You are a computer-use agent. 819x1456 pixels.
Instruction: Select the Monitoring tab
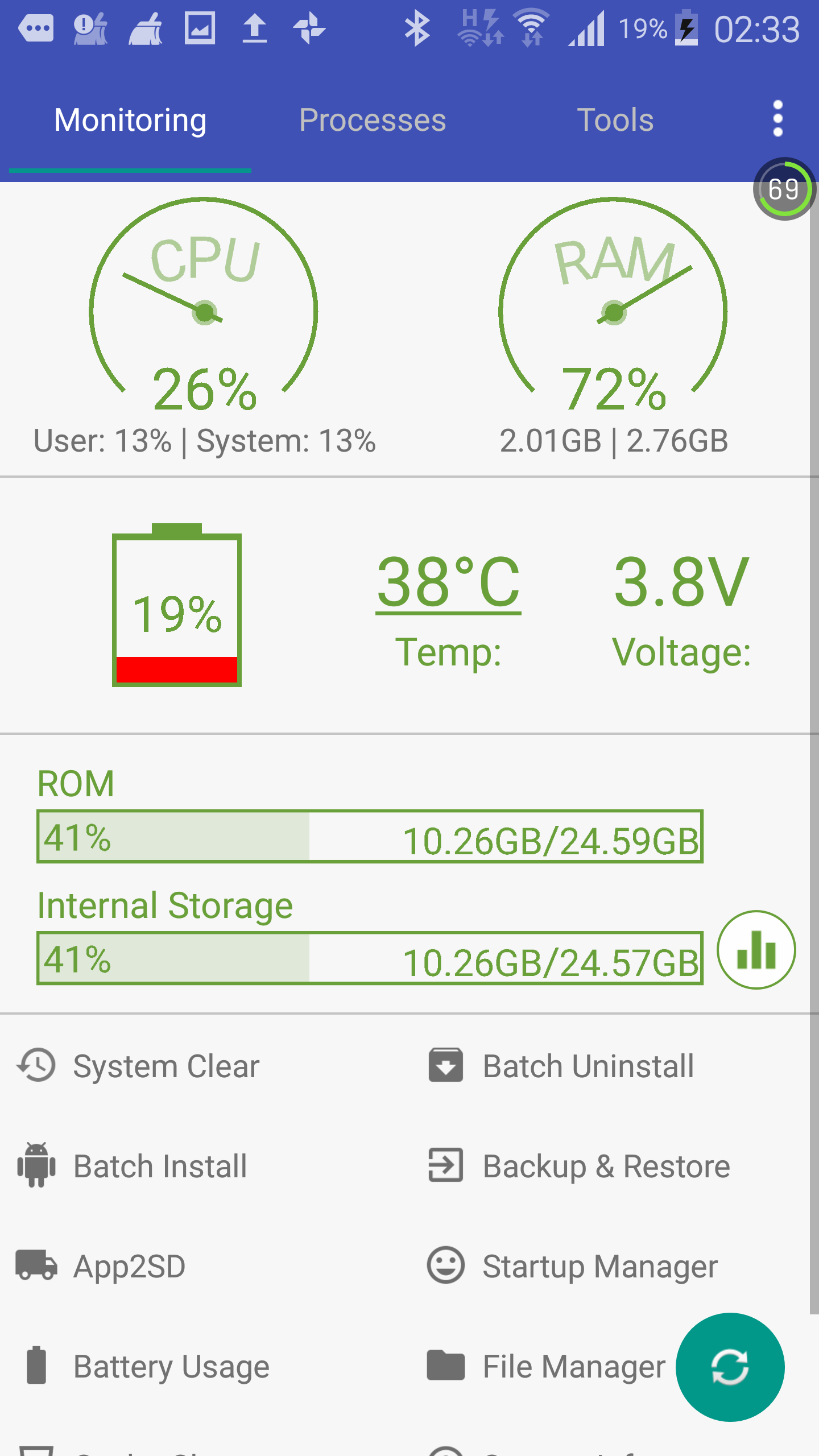(130, 120)
